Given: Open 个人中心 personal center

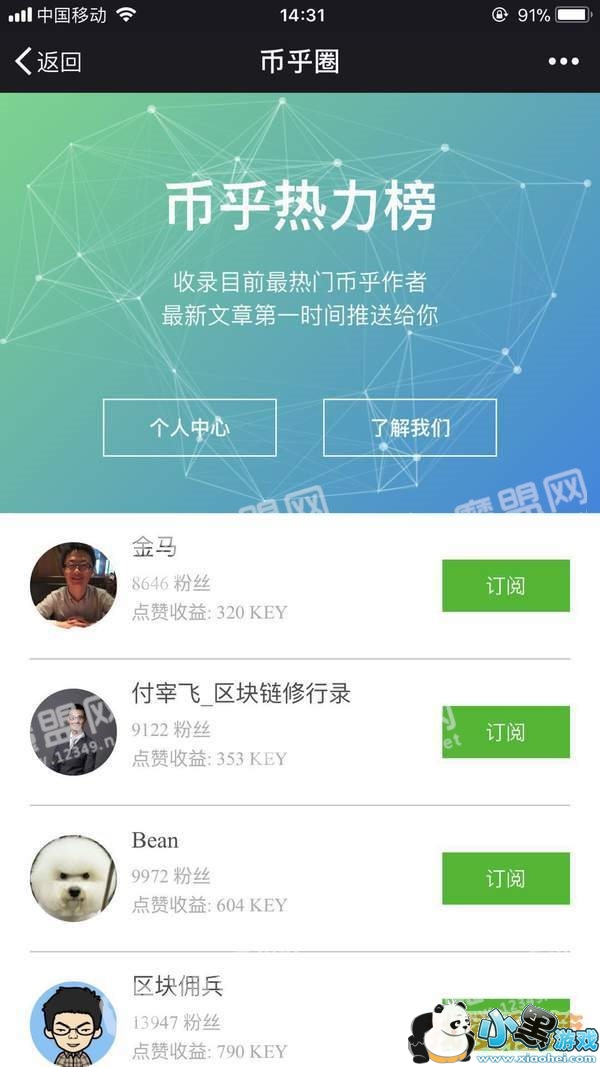Looking at the screenshot, I should (190, 427).
